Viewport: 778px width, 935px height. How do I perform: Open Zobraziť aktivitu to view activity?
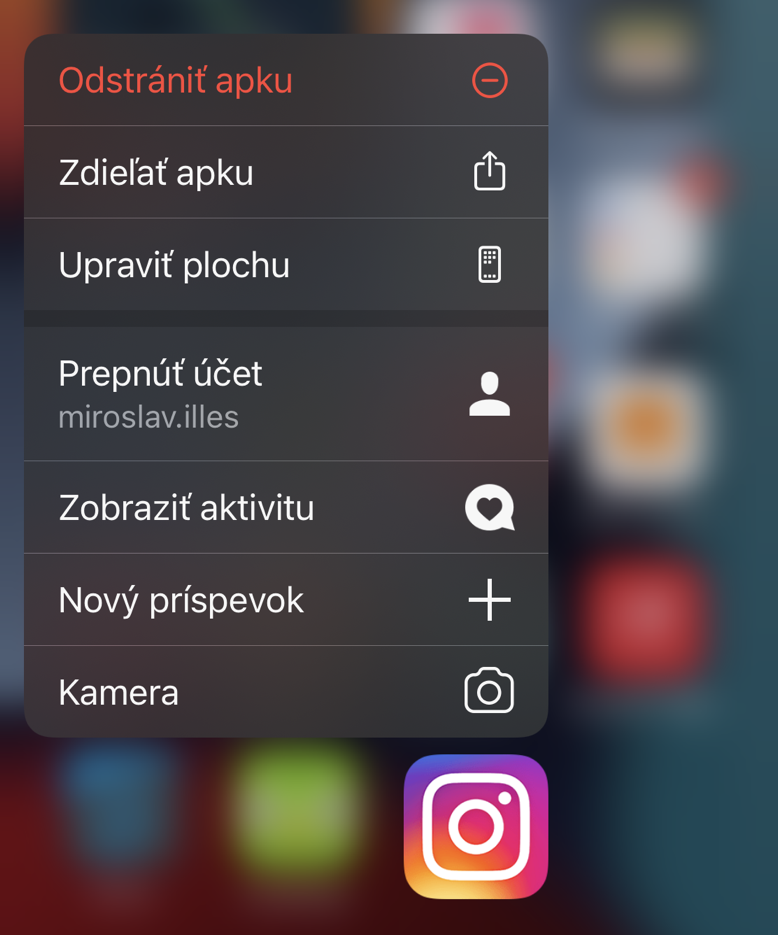[x=285, y=508]
